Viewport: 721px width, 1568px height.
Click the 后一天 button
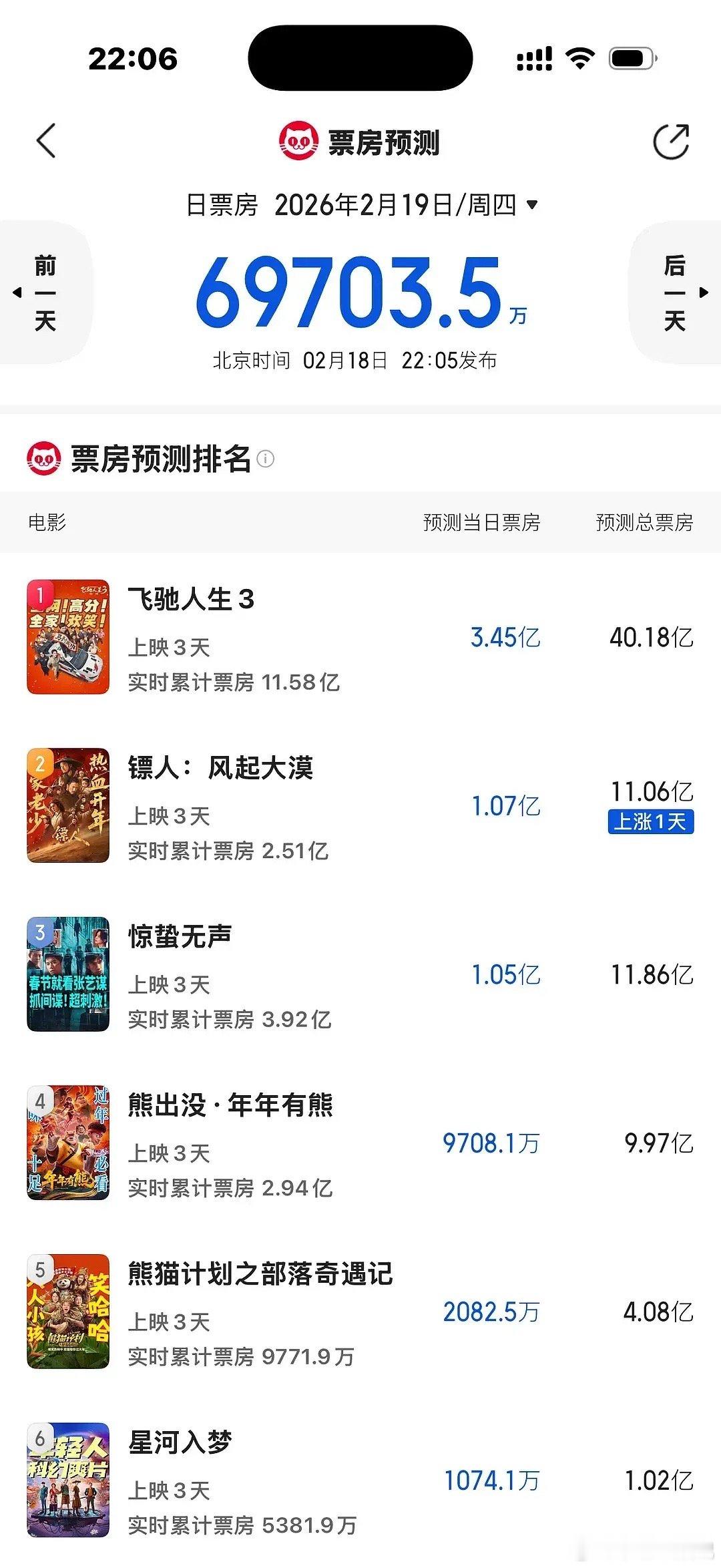coord(674,292)
